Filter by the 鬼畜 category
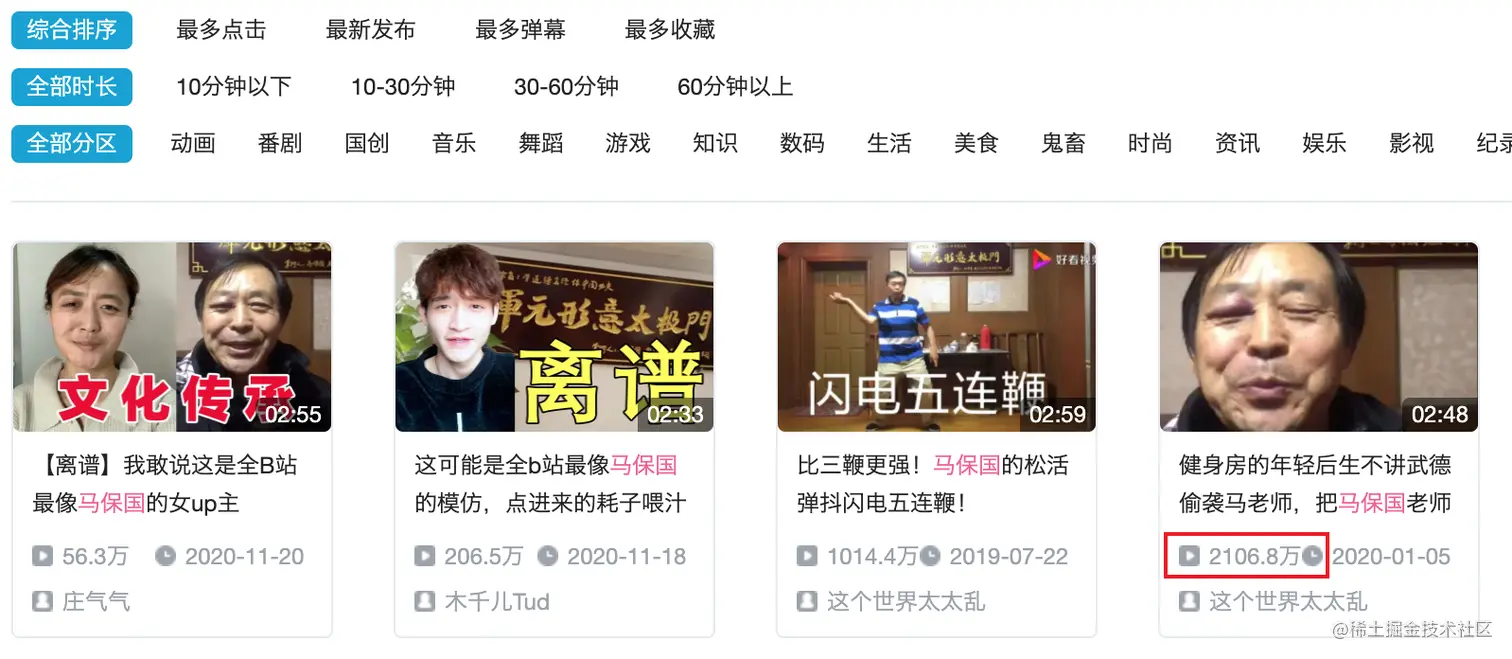 point(1063,144)
